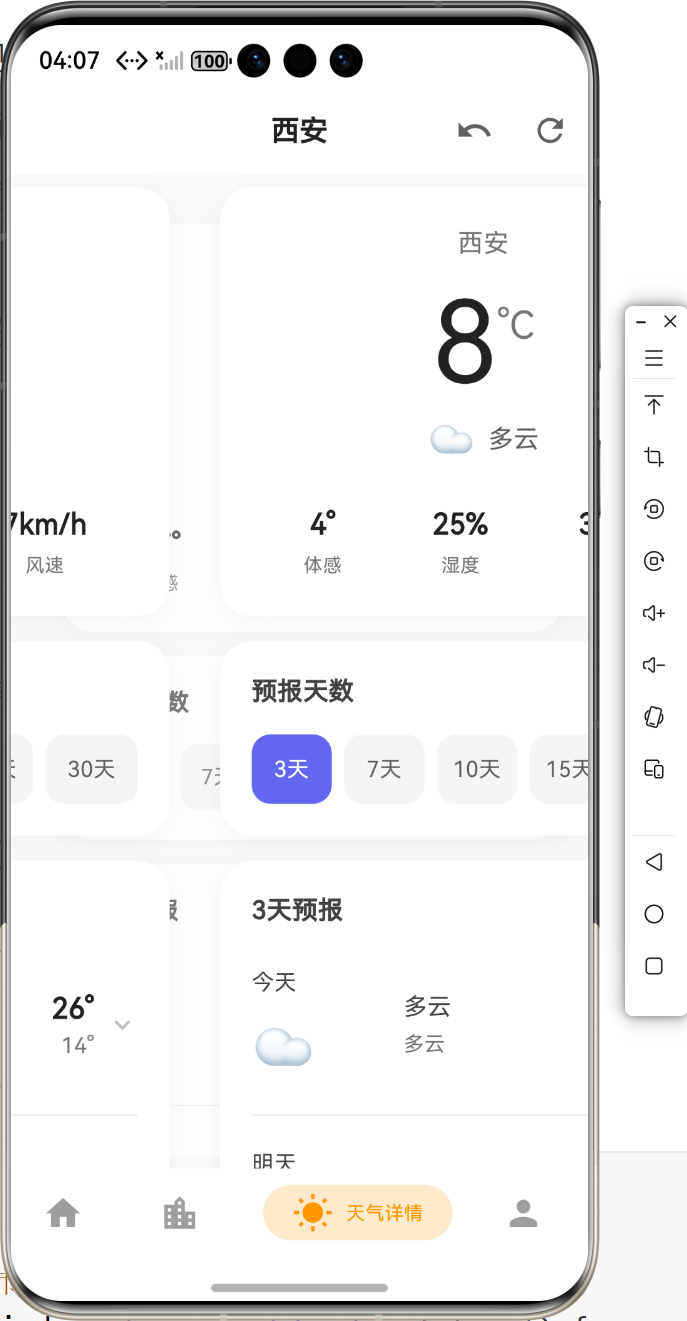
Task: Go to the profile tab
Action: point(523,1213)
